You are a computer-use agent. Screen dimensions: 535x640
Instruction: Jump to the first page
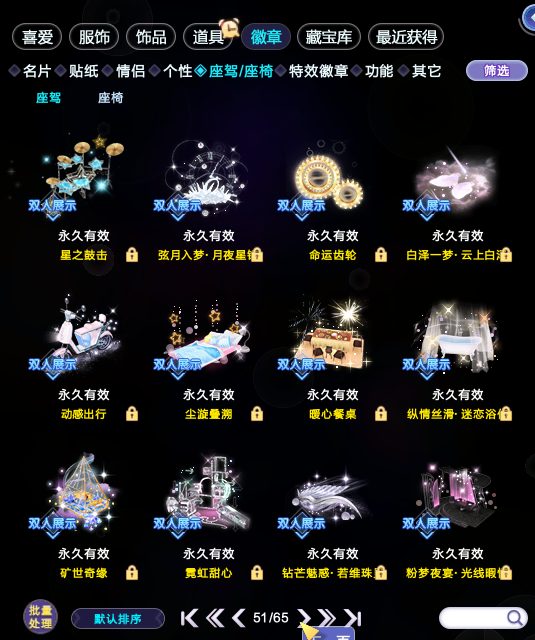[x=189, y=618]
